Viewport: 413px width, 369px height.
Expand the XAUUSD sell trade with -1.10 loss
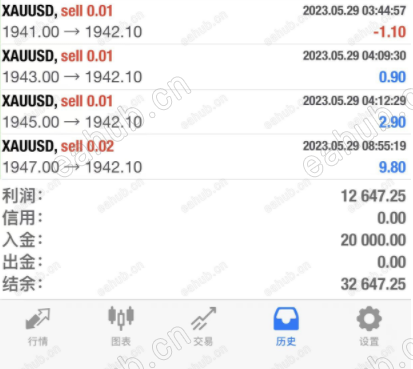point(206,22)
